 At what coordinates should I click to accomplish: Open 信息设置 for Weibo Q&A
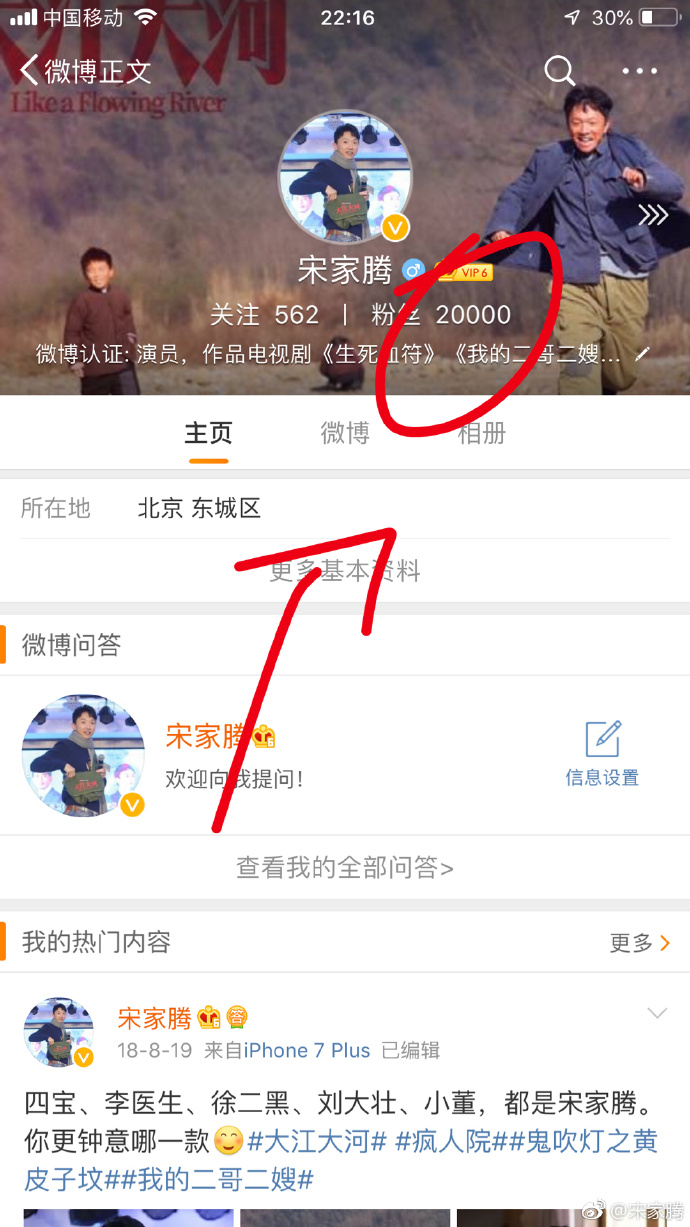(602, 753)
